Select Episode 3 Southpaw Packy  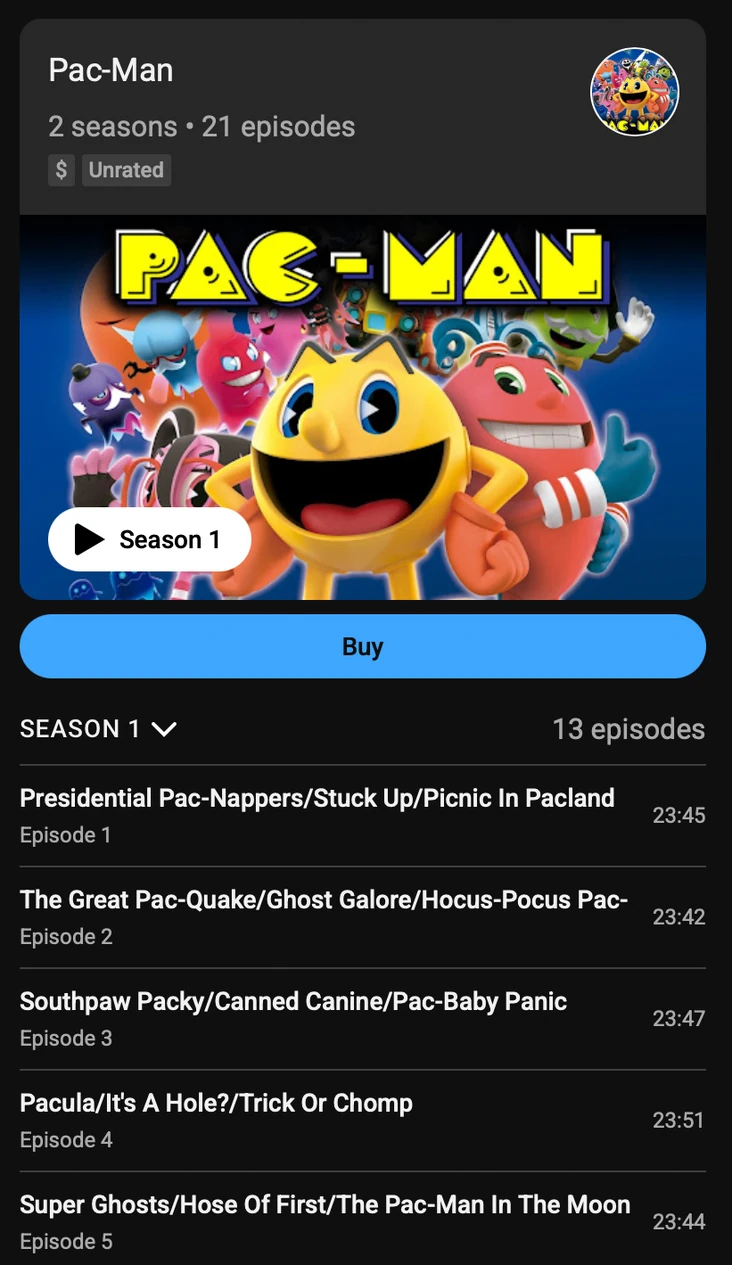click(x=293, y=1018)
